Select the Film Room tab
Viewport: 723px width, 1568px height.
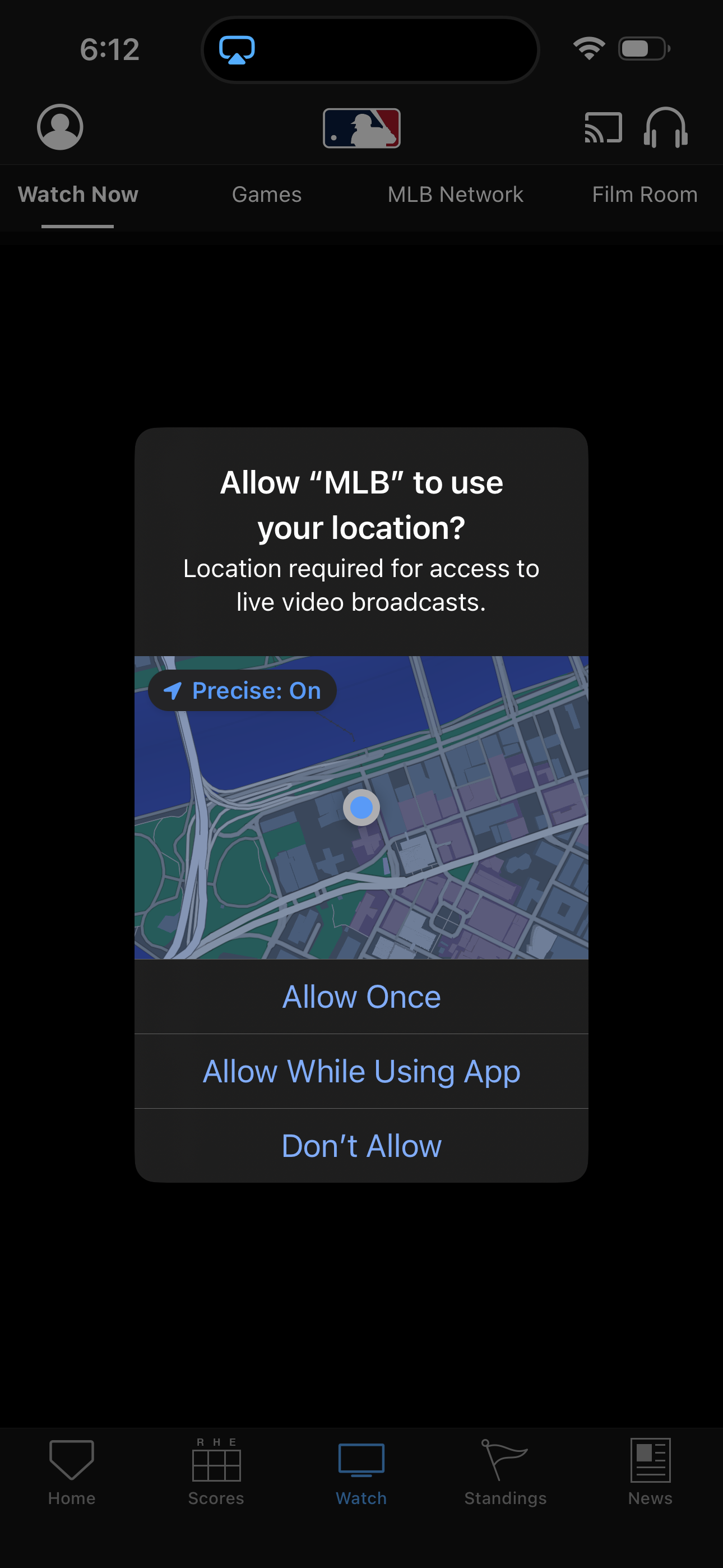[x=645, y=194]
